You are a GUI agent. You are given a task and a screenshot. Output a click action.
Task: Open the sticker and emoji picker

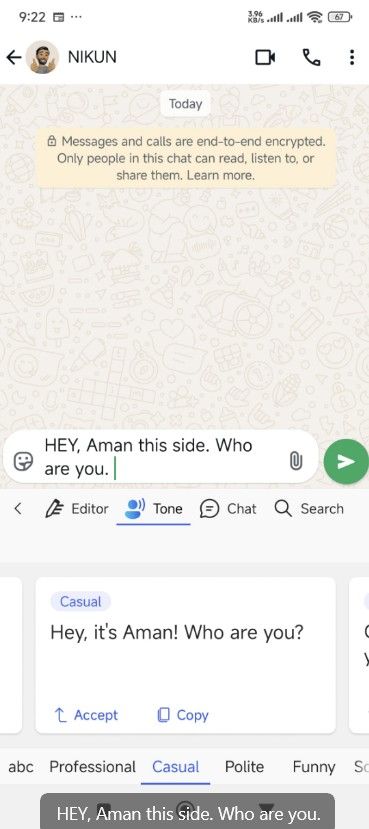click(23, 462)
